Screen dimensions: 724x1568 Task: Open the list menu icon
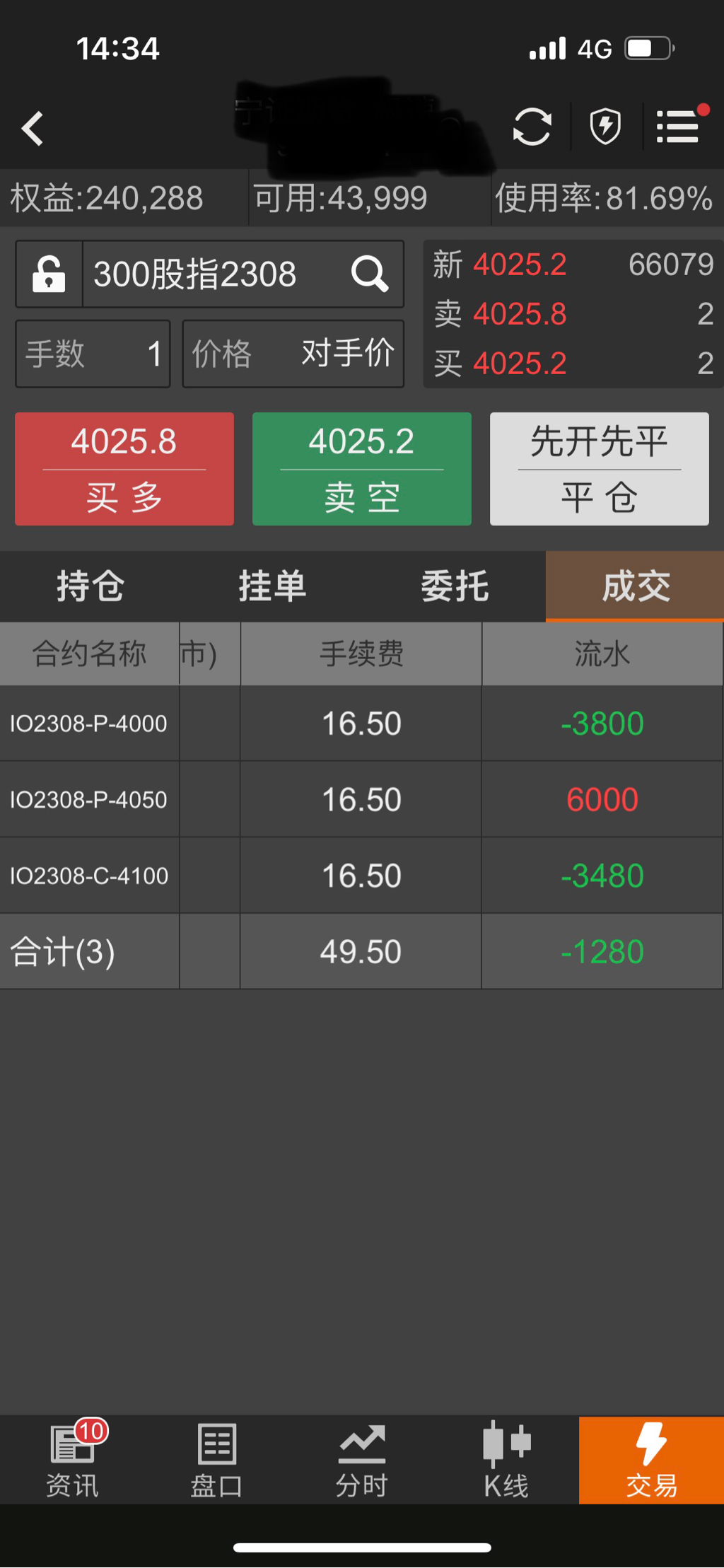click(679, 127)
